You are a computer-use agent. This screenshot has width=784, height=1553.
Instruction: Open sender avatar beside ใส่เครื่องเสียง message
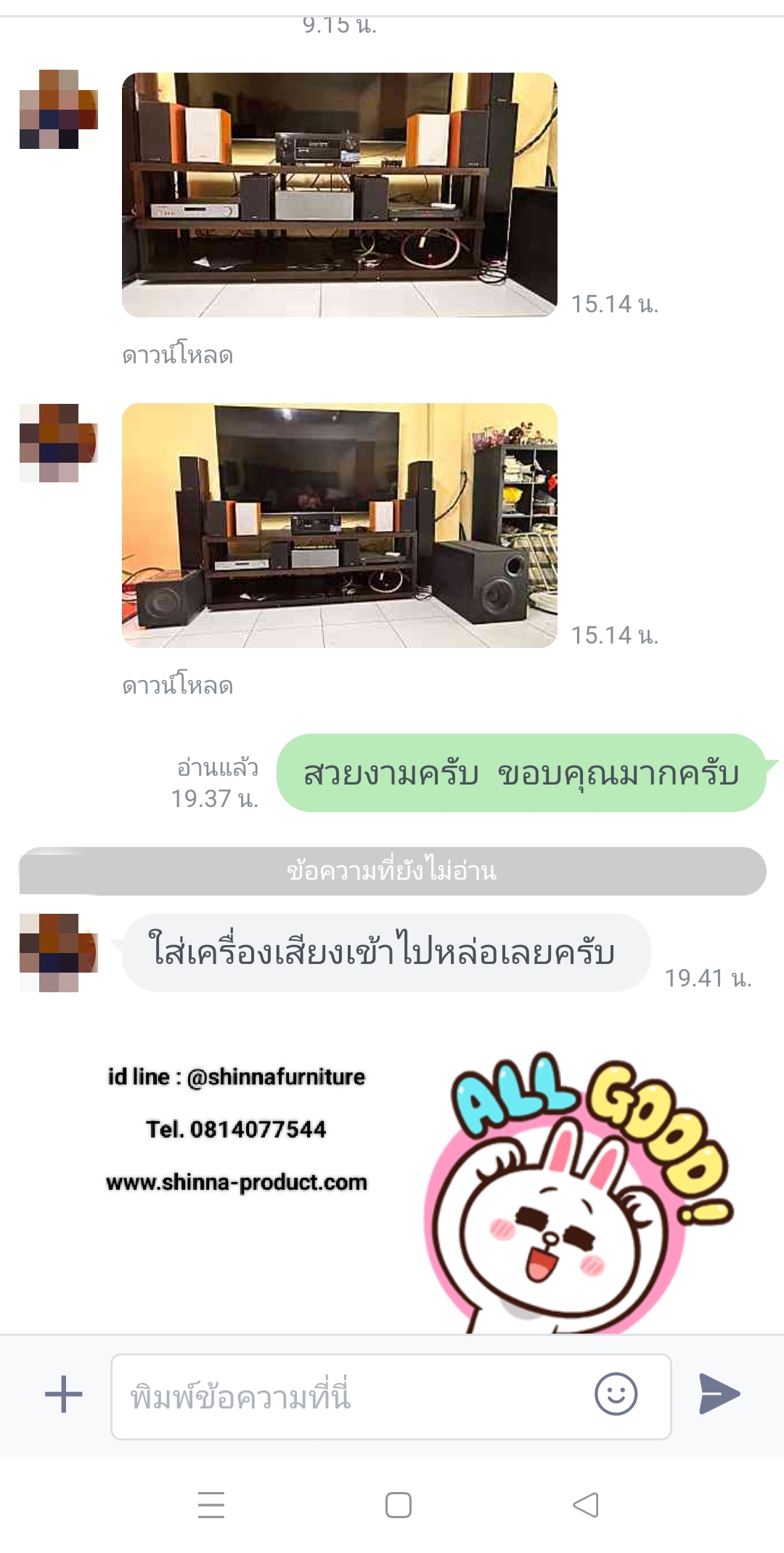[x=58, y=952]
